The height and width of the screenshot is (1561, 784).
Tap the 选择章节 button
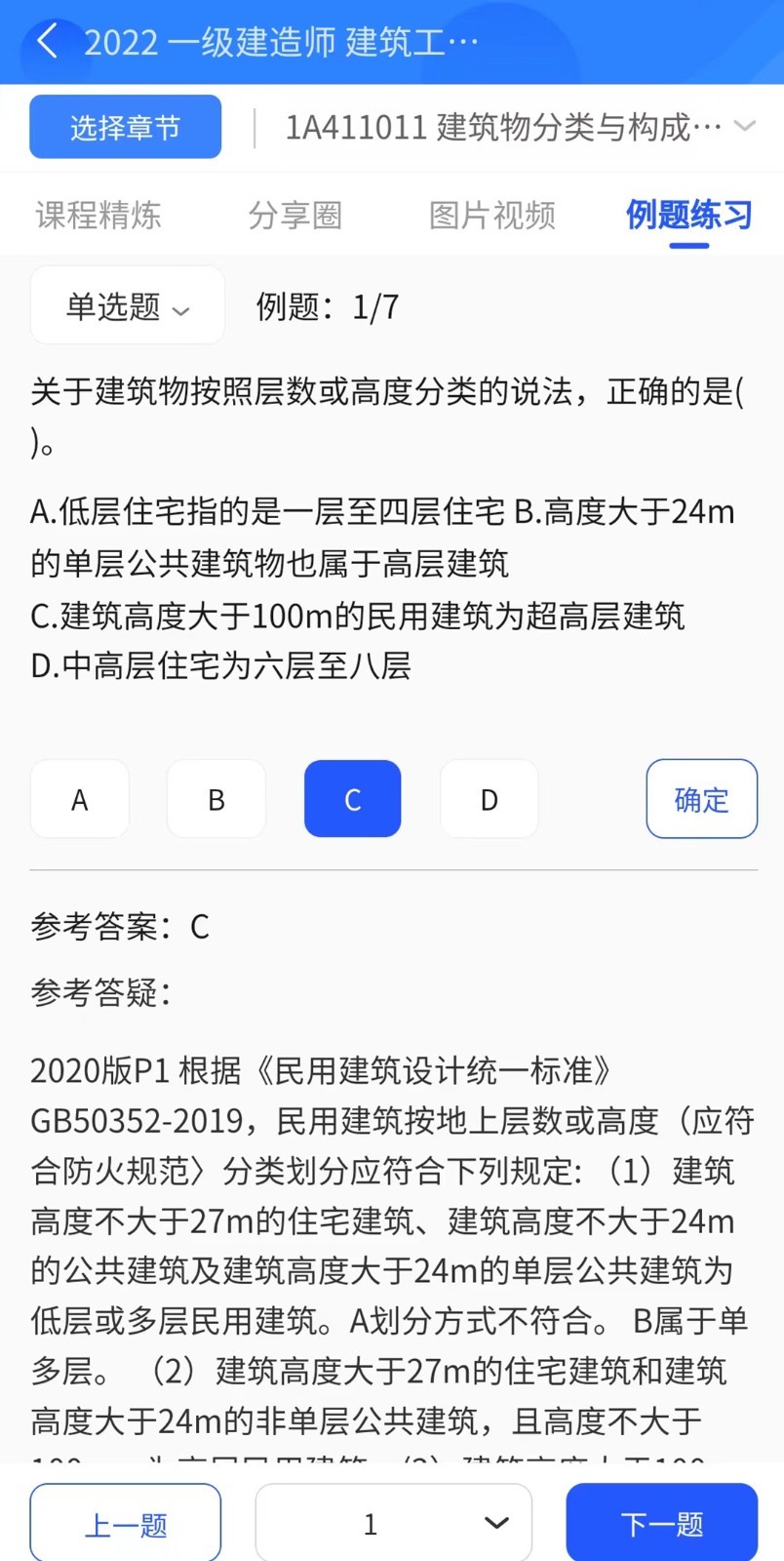point(125,127)
